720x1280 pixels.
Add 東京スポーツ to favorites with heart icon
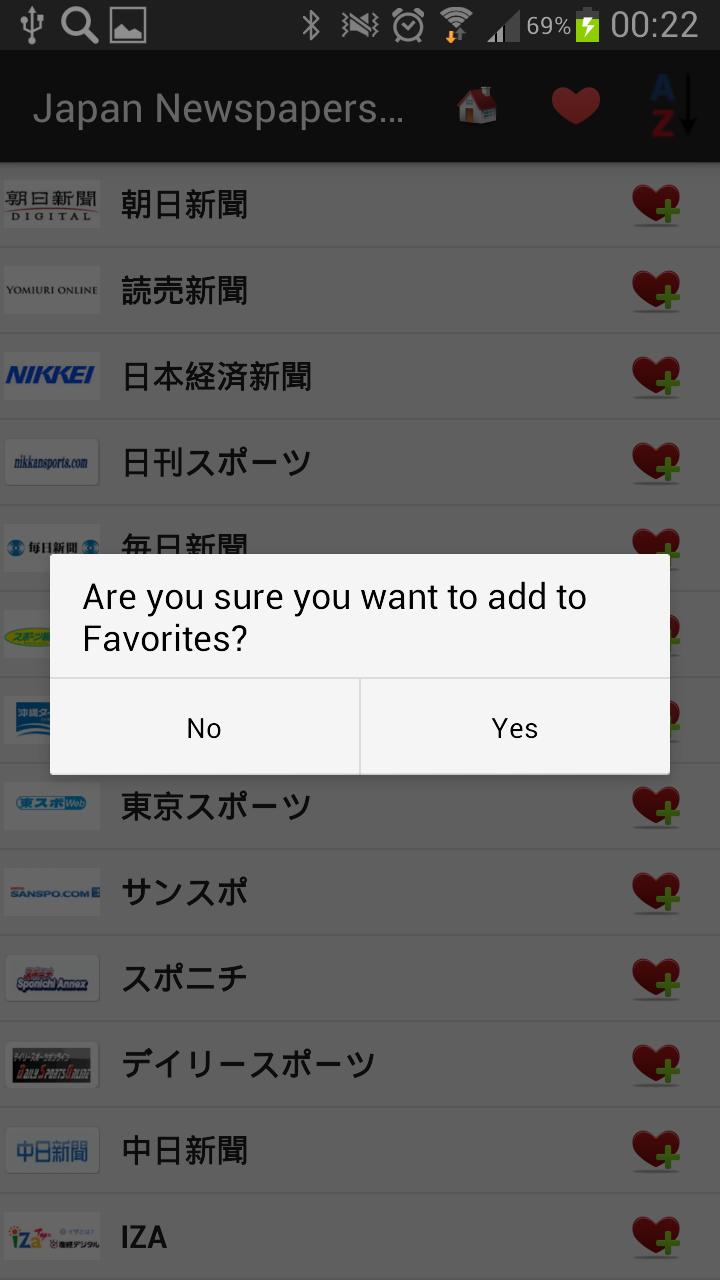tap(657, 806)
